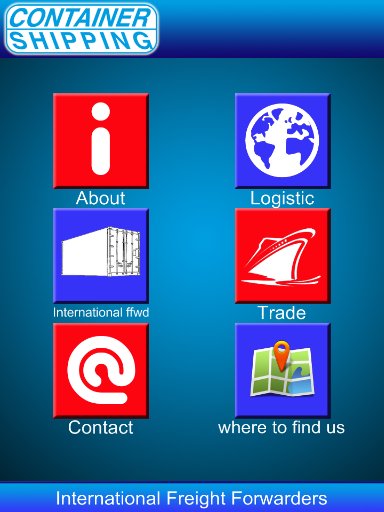Image resolution: width=384 pixels, height=512 pixels.
Task: Tap the Contact @ tile
Action: [x=101, y=370]
